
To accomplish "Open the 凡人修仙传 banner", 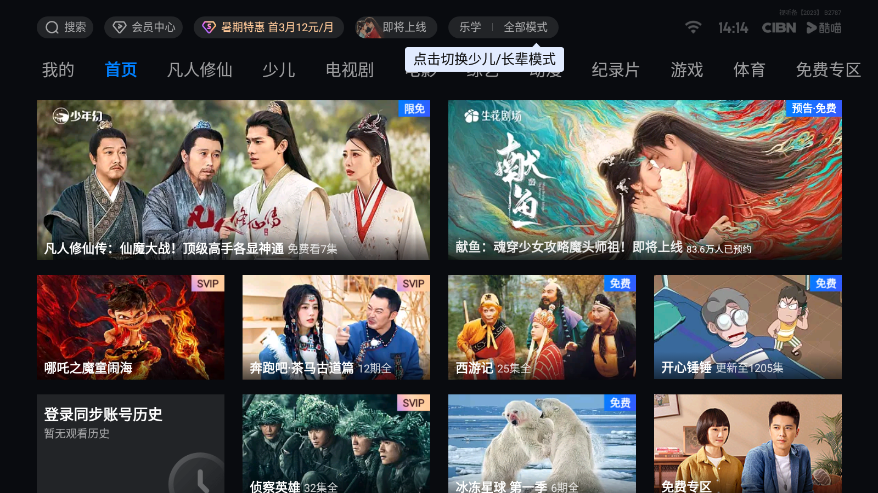I will click(233, 180).
